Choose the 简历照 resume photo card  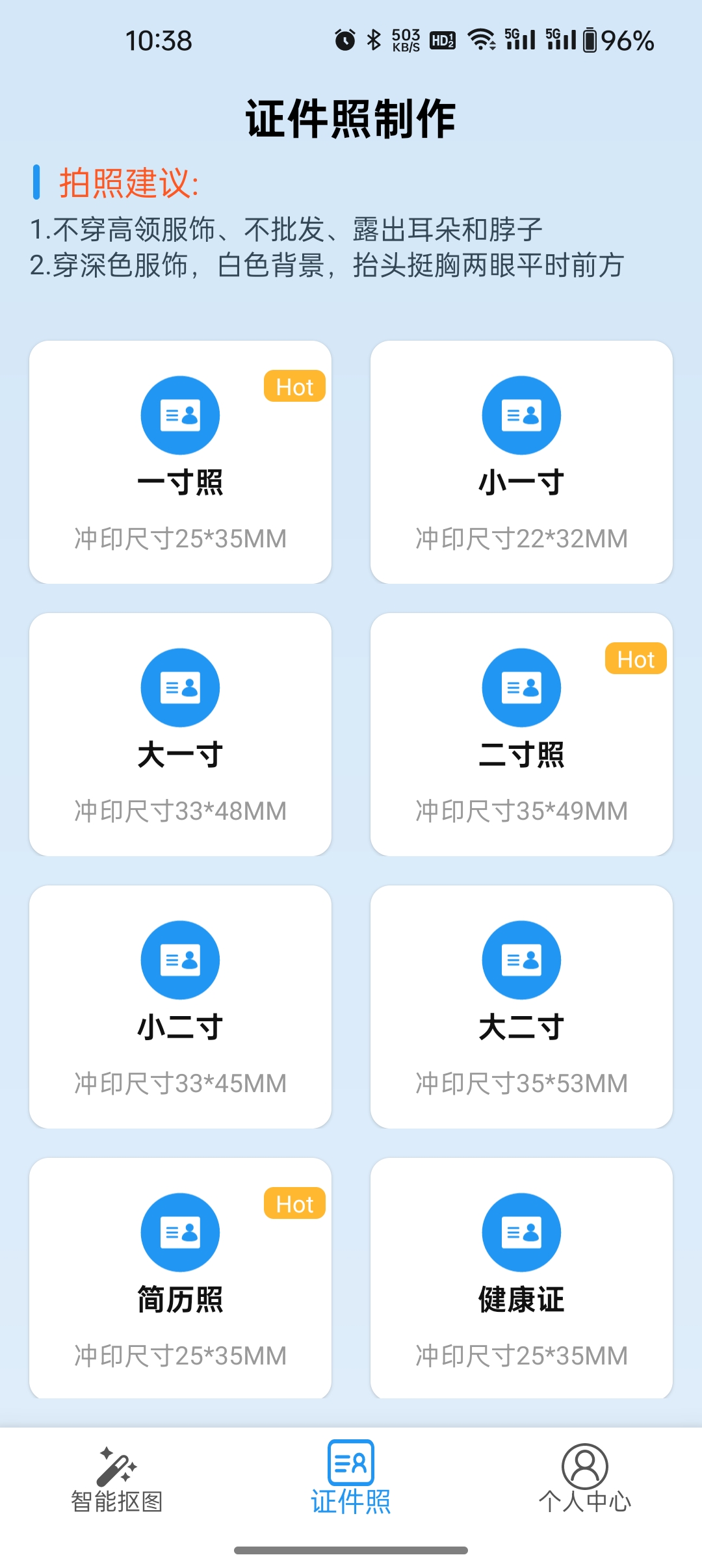[180, 1278]
